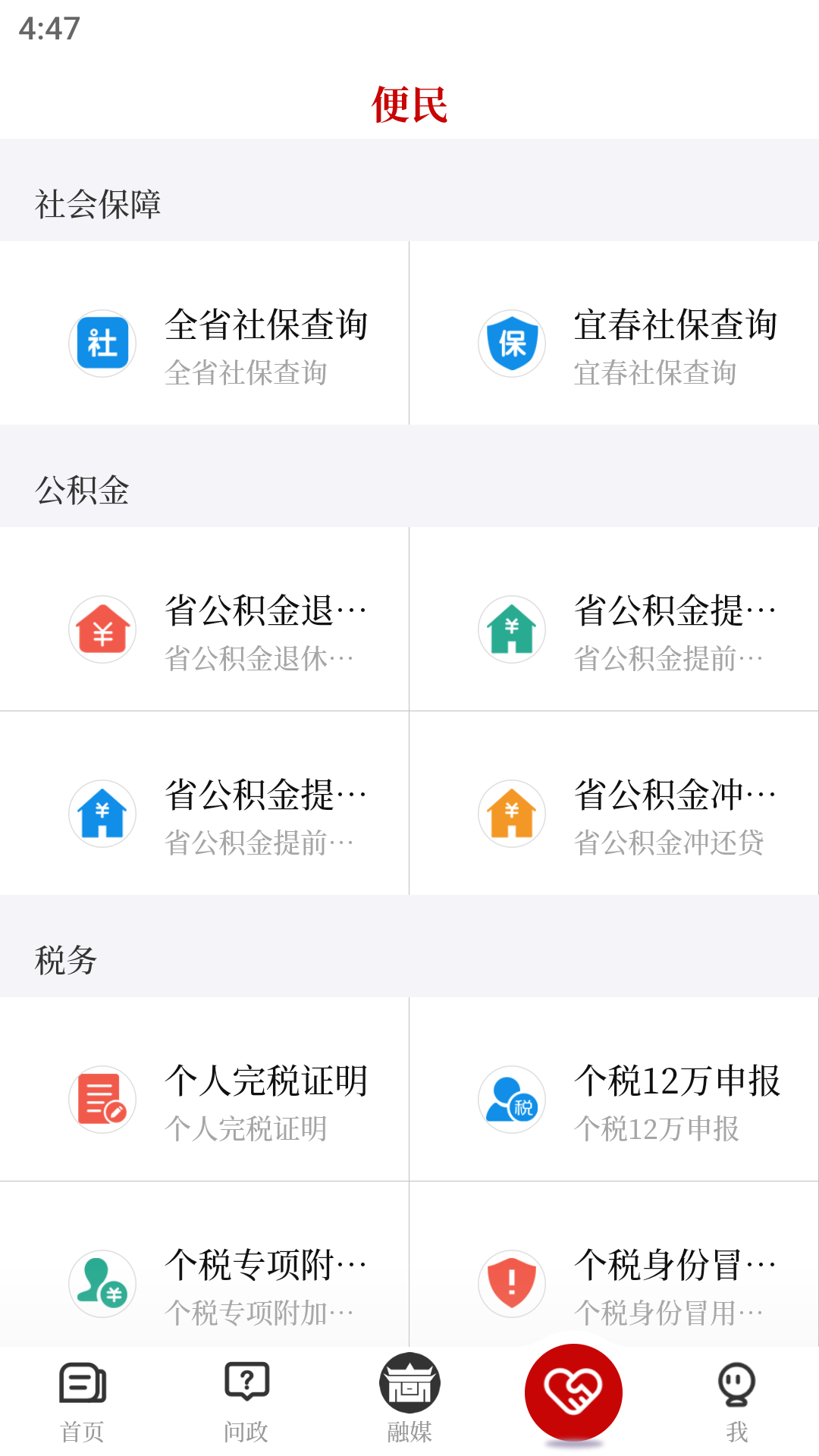Click the 宜春社保查询 text link

(676, 328)
